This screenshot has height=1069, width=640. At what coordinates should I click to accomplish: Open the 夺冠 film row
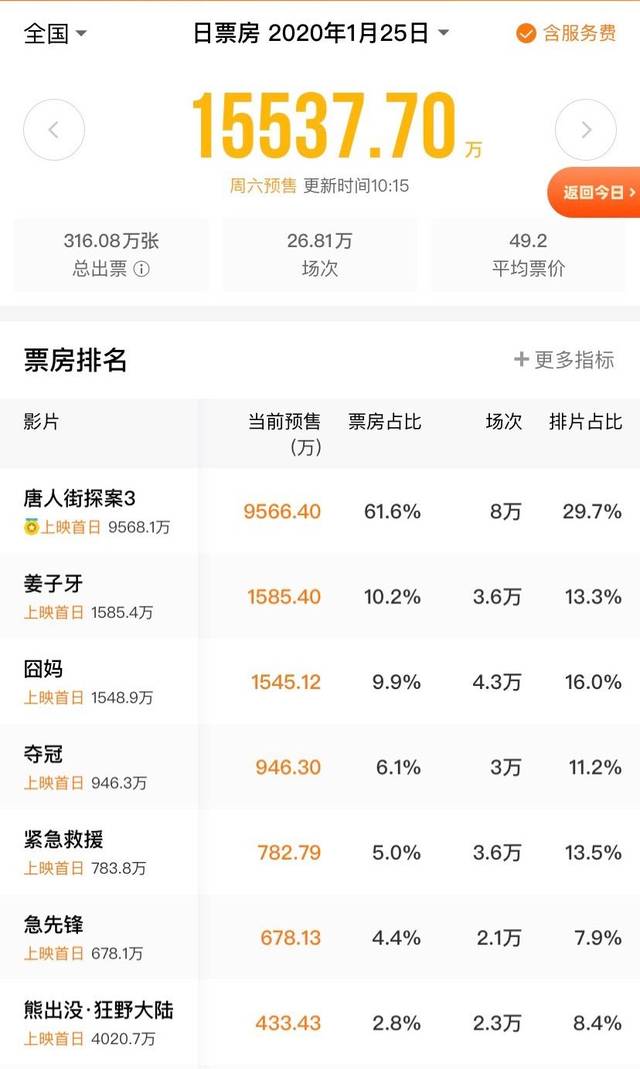[x=320, y=767]
